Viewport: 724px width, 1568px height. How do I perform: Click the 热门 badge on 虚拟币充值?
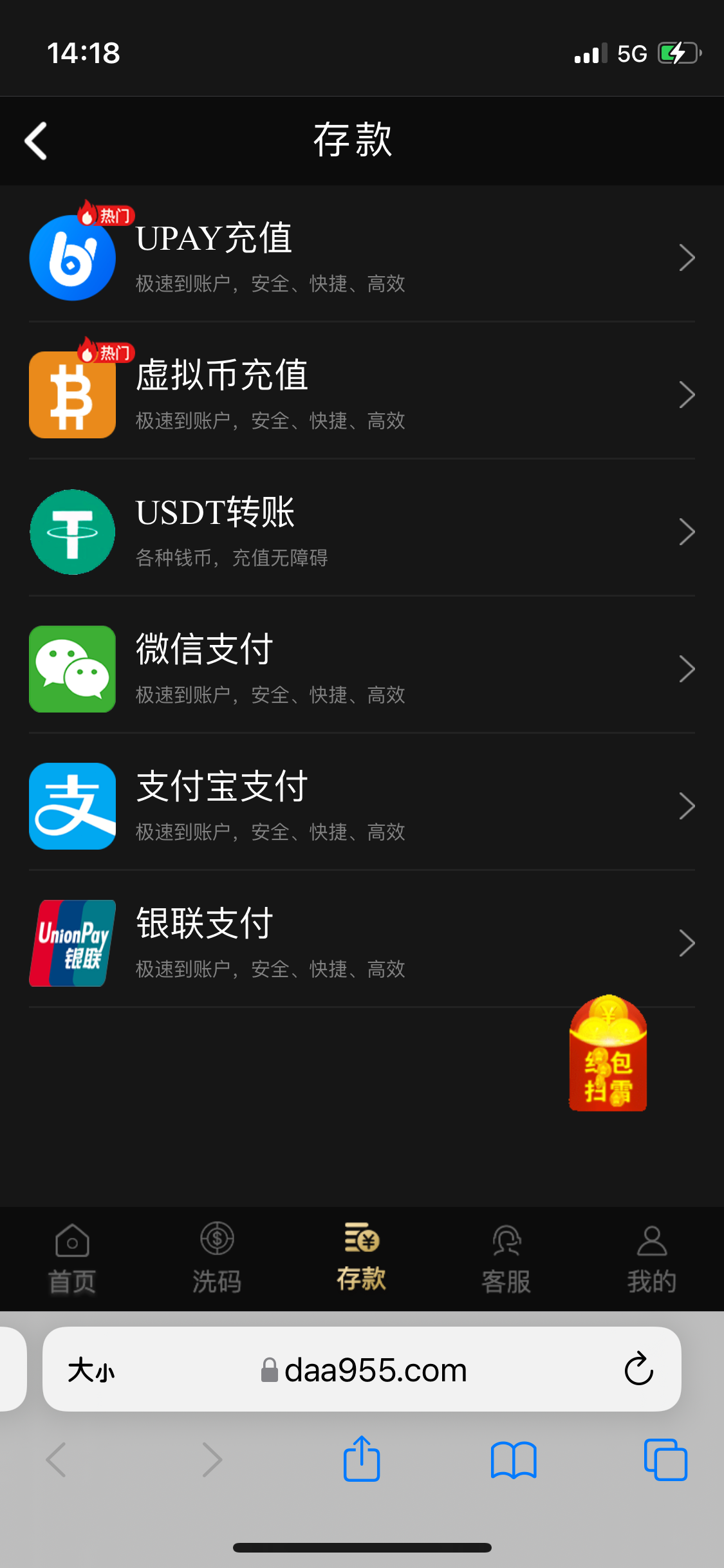click(105, 353)
